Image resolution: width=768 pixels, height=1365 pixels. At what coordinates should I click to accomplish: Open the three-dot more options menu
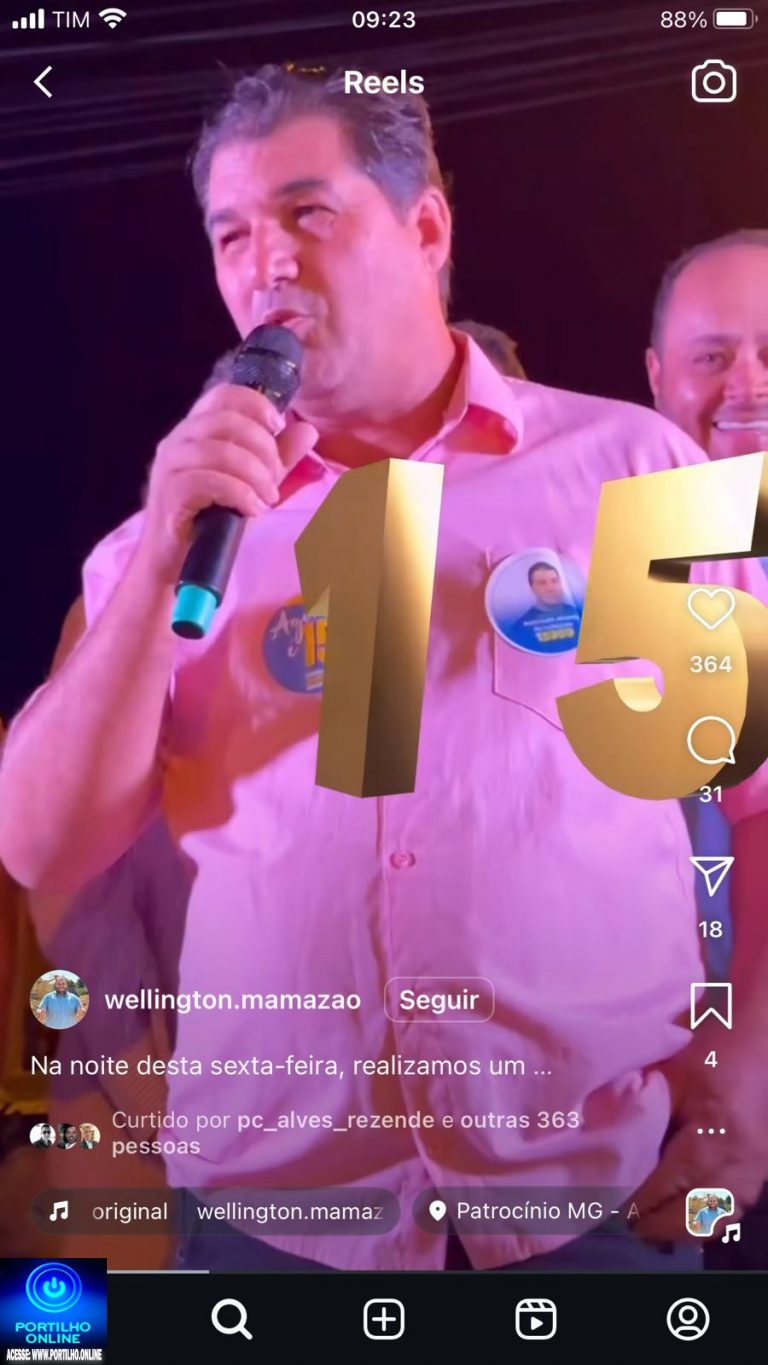point(711,1131)
